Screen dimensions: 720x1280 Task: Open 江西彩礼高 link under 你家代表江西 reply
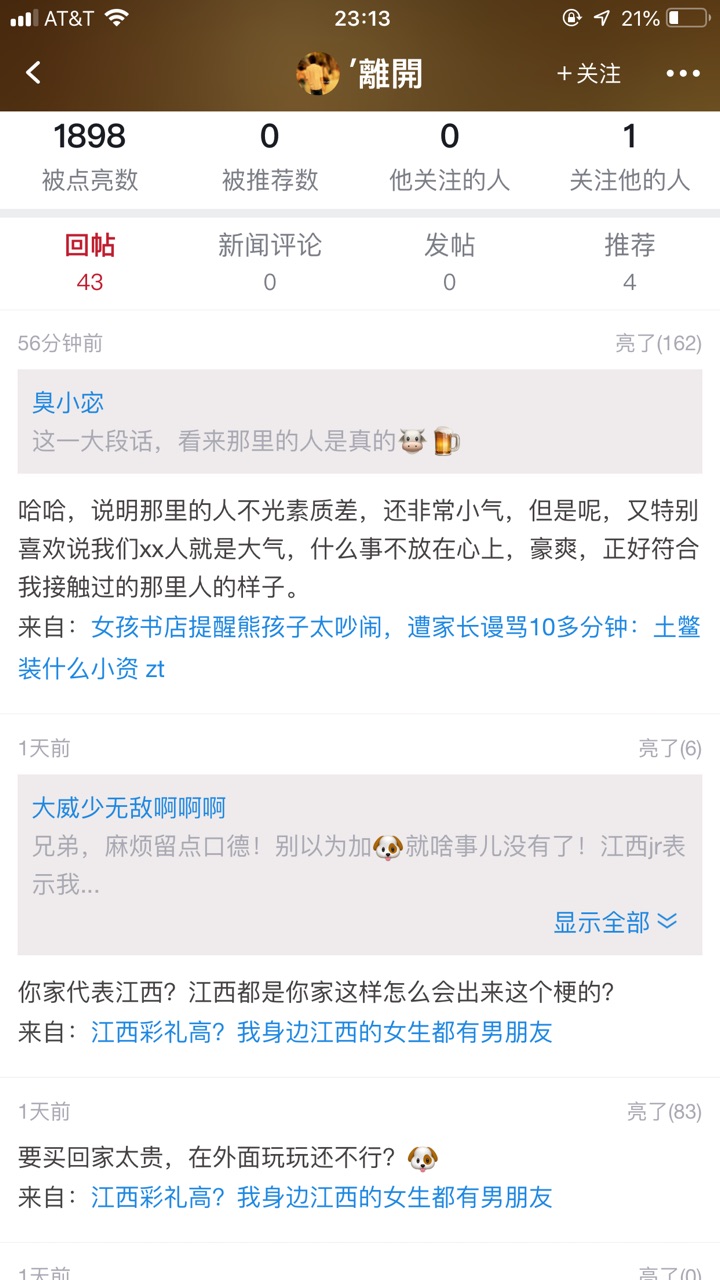[x=322, y=1032]
